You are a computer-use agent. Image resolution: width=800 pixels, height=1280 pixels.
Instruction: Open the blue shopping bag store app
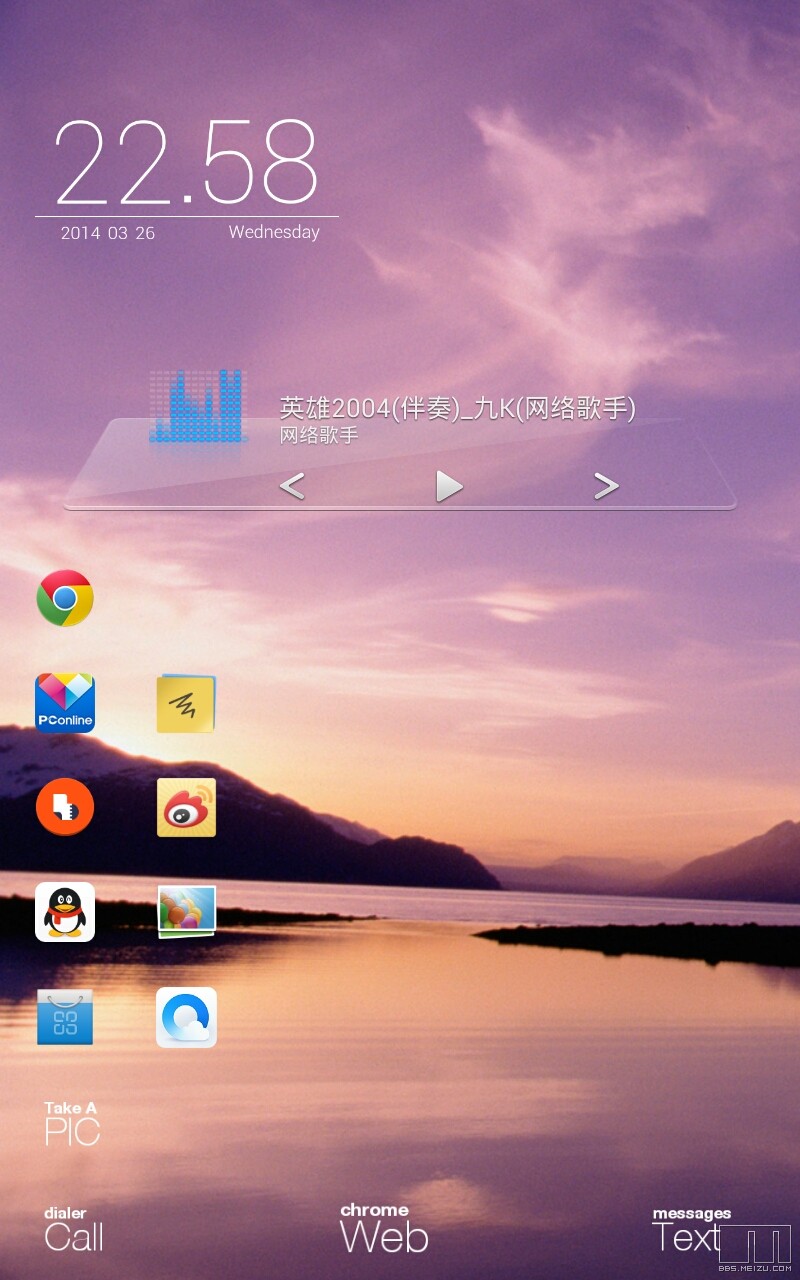(65, 1017)
